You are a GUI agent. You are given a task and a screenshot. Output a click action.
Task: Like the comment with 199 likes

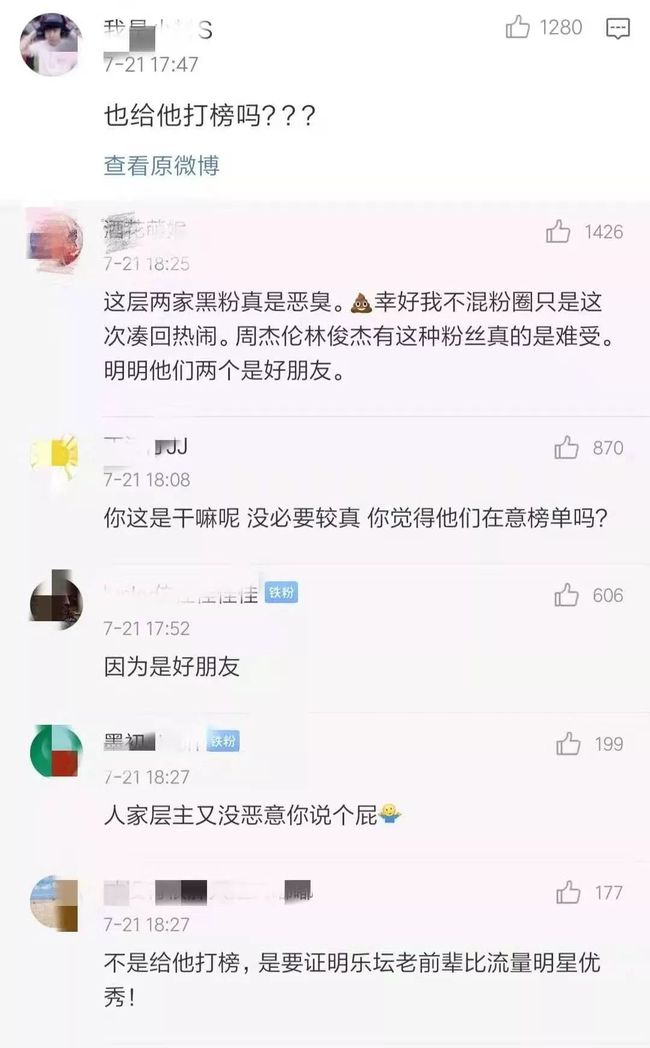568,743
